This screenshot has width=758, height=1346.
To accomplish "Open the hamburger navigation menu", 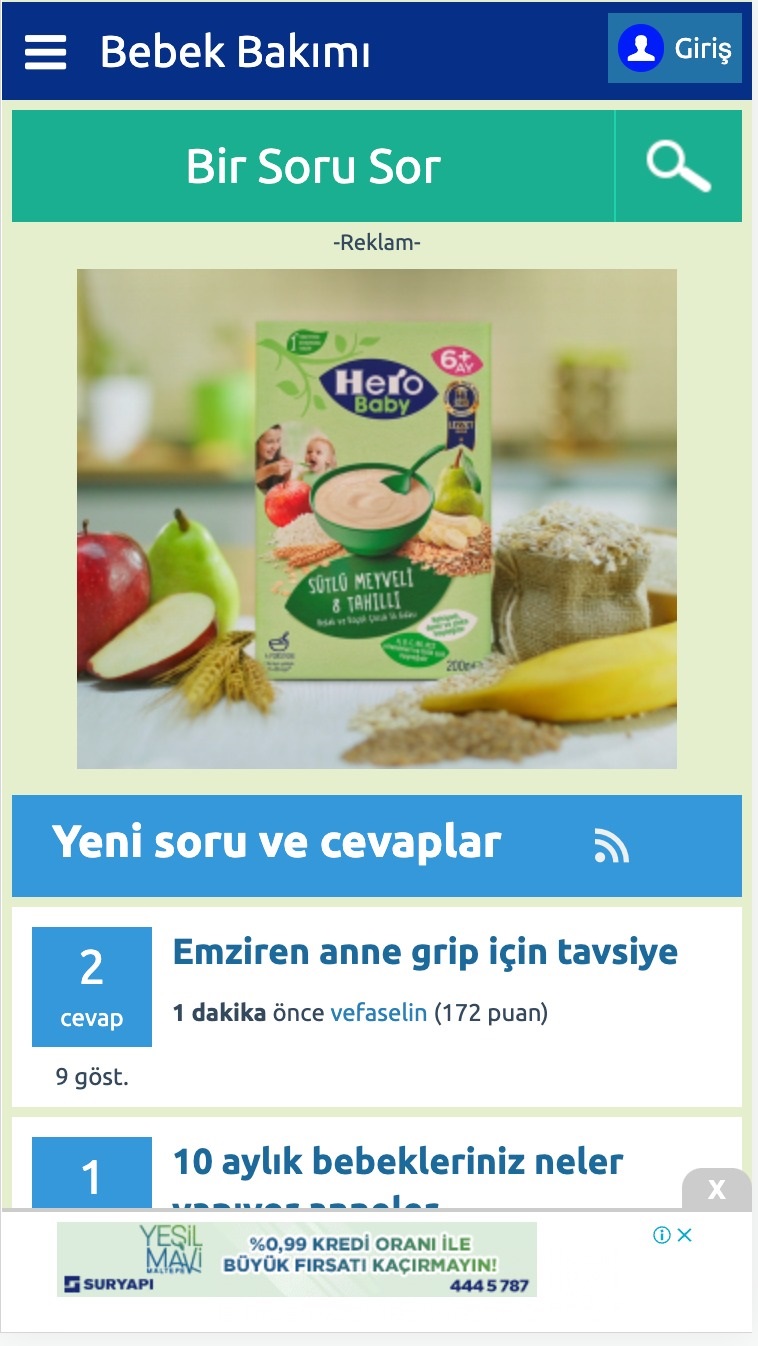I will coord(45,51).
